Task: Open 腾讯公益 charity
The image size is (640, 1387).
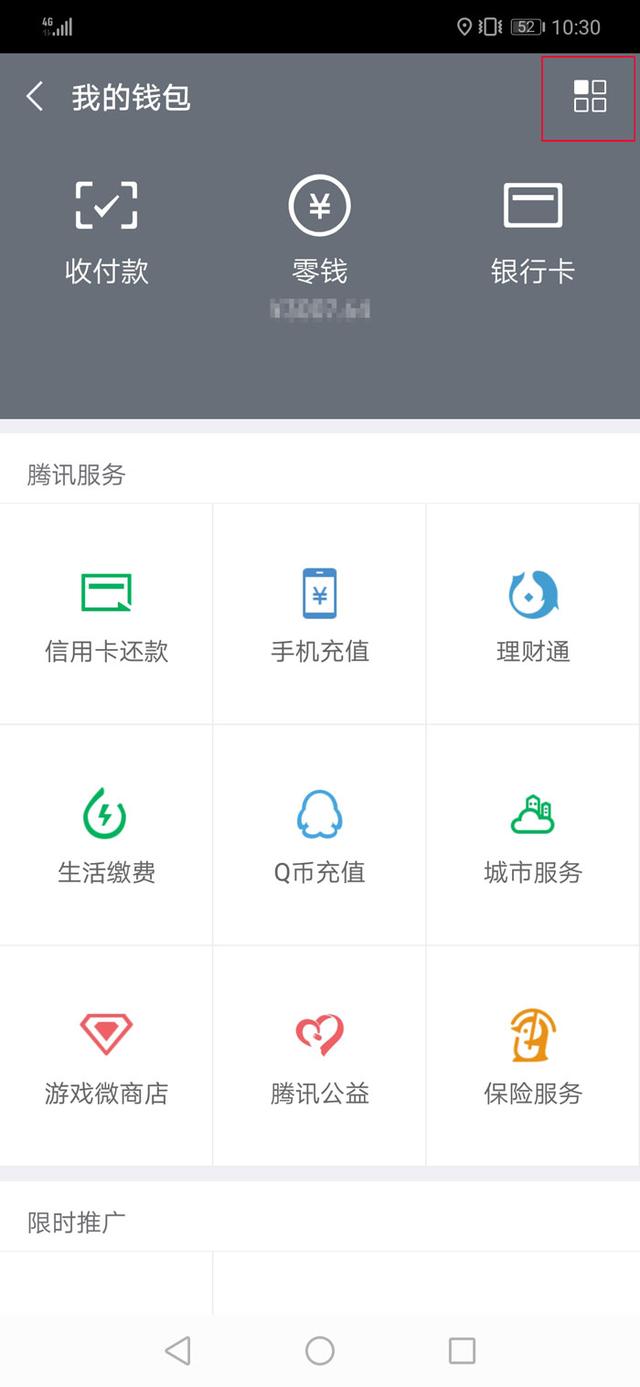Action: 319,1056
